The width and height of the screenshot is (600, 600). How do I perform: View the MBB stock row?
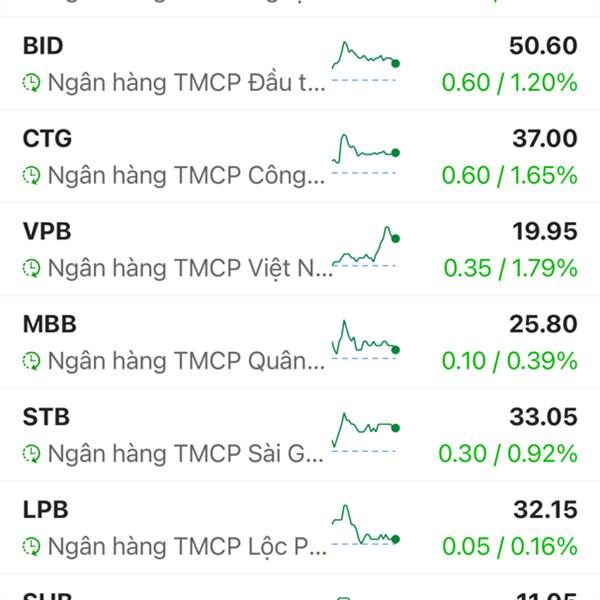pos(300,342)
